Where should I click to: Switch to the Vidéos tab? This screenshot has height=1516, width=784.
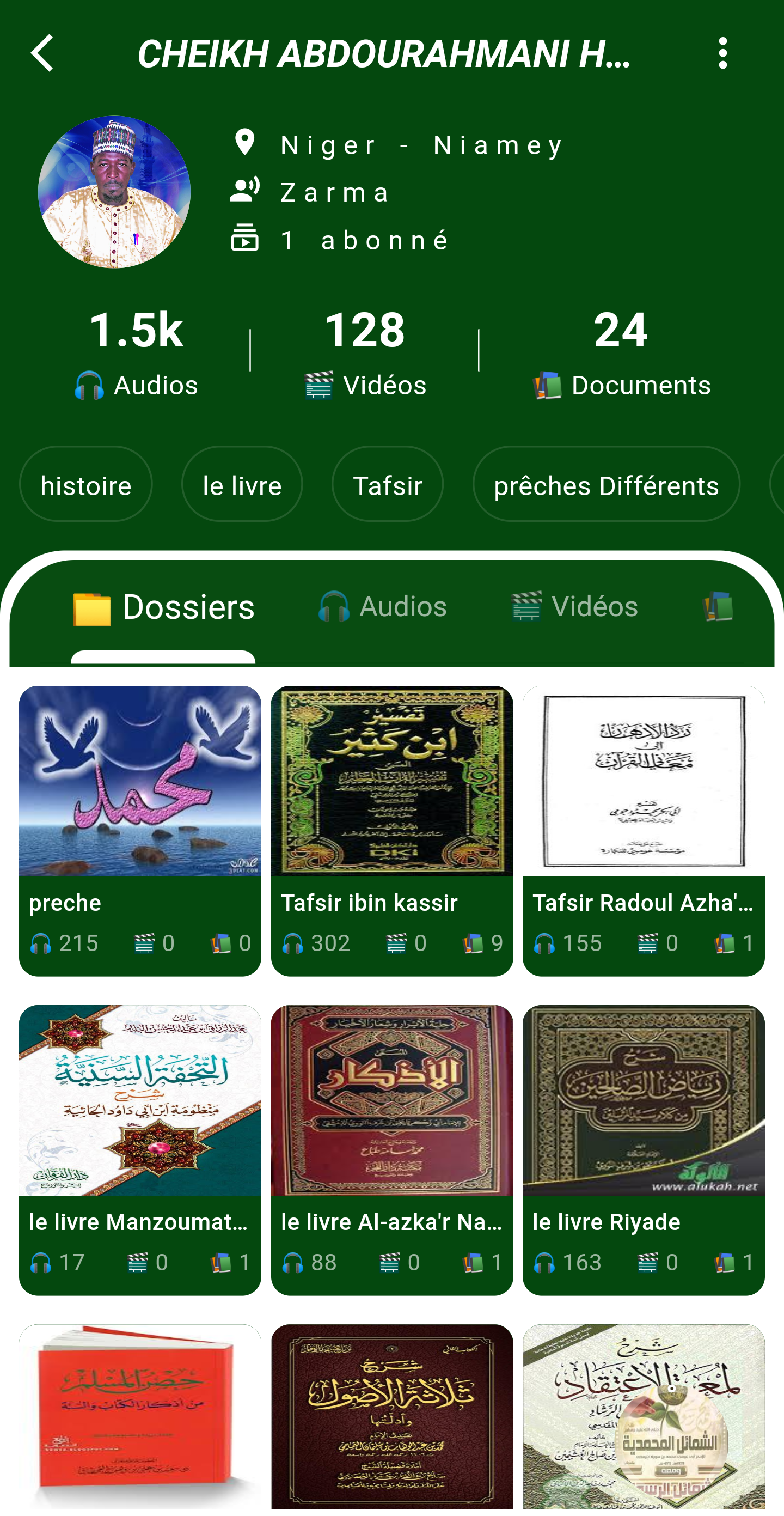574,607
